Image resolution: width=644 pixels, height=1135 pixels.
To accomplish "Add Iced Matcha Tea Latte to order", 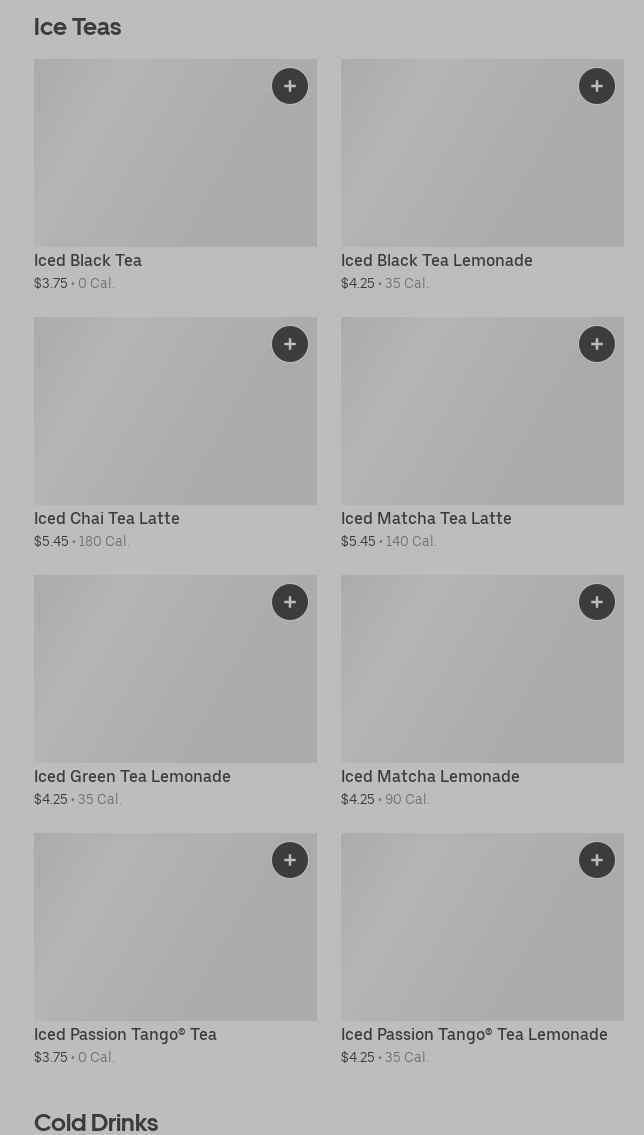I will 596,344.
